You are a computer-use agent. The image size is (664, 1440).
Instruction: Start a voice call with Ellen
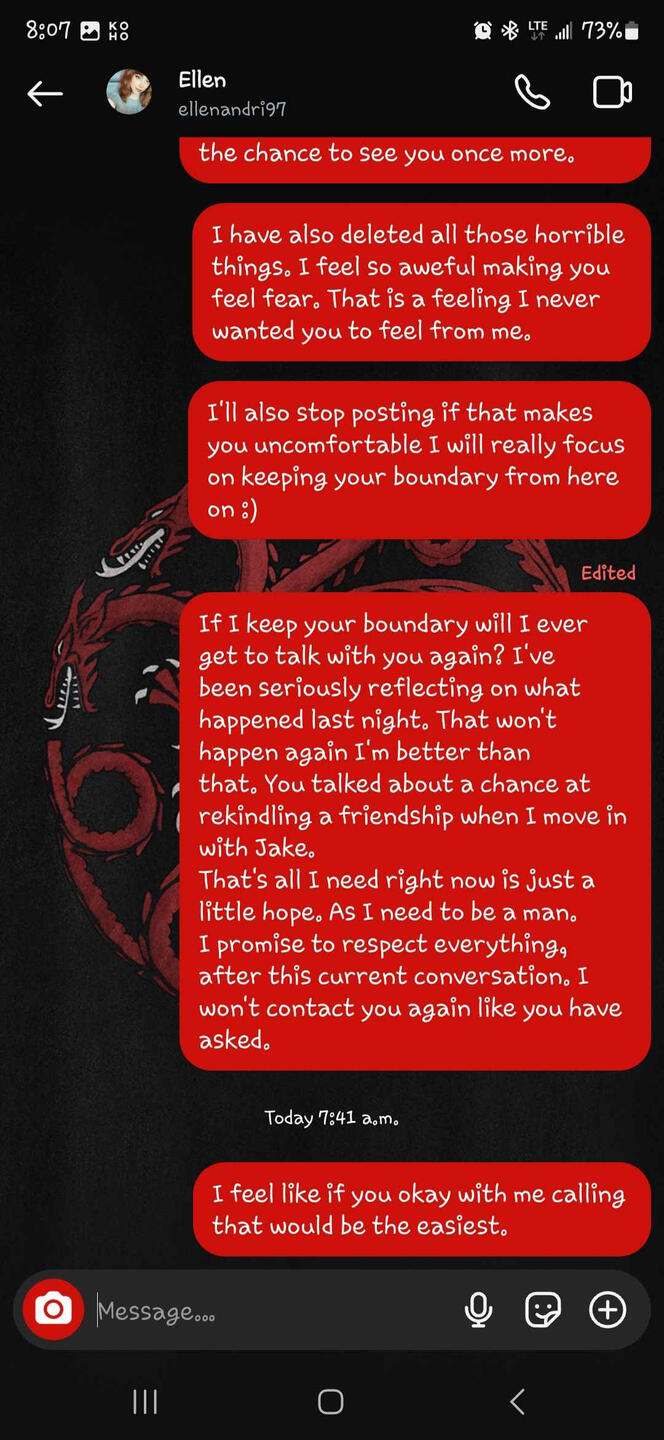(532, 93)
